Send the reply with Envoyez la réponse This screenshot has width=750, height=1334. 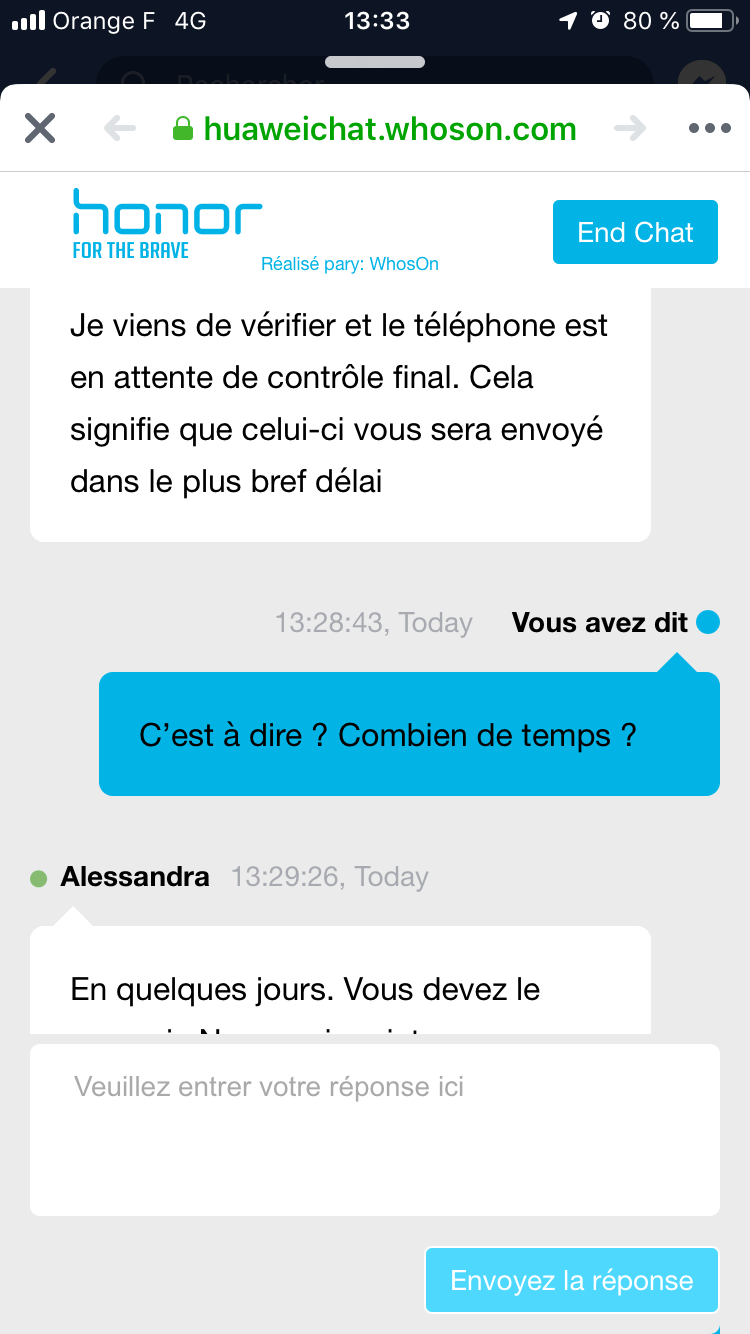[x=572, y=1280]
